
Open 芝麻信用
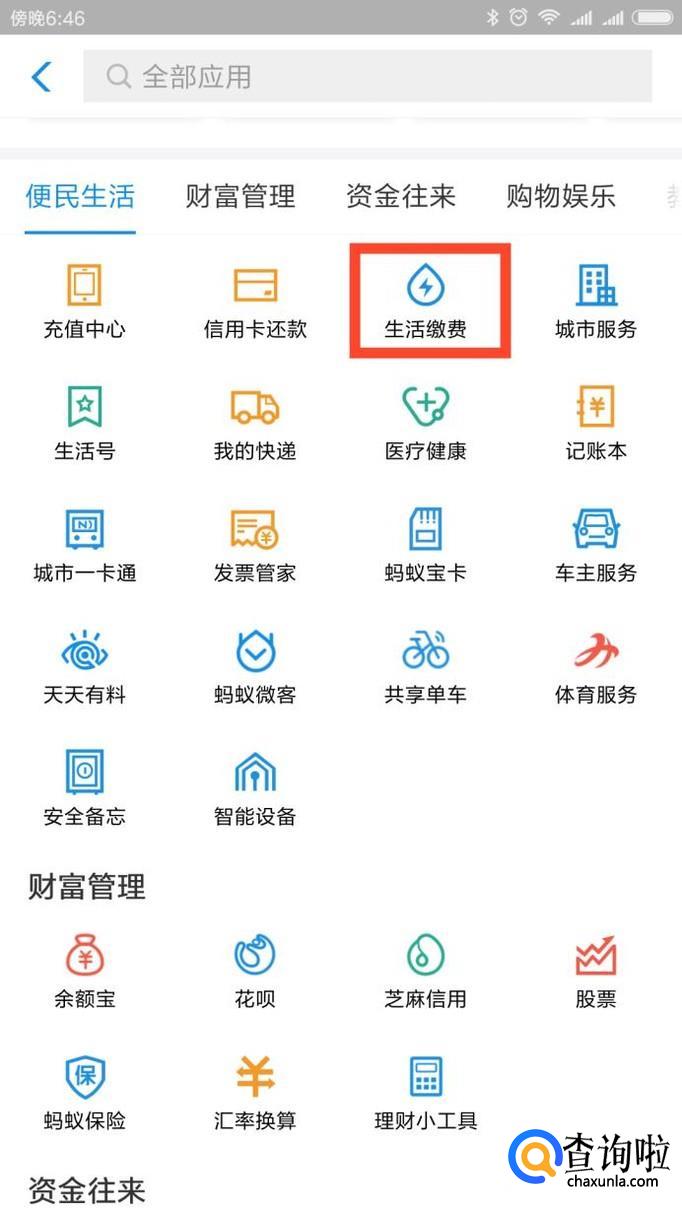point(426,971)
